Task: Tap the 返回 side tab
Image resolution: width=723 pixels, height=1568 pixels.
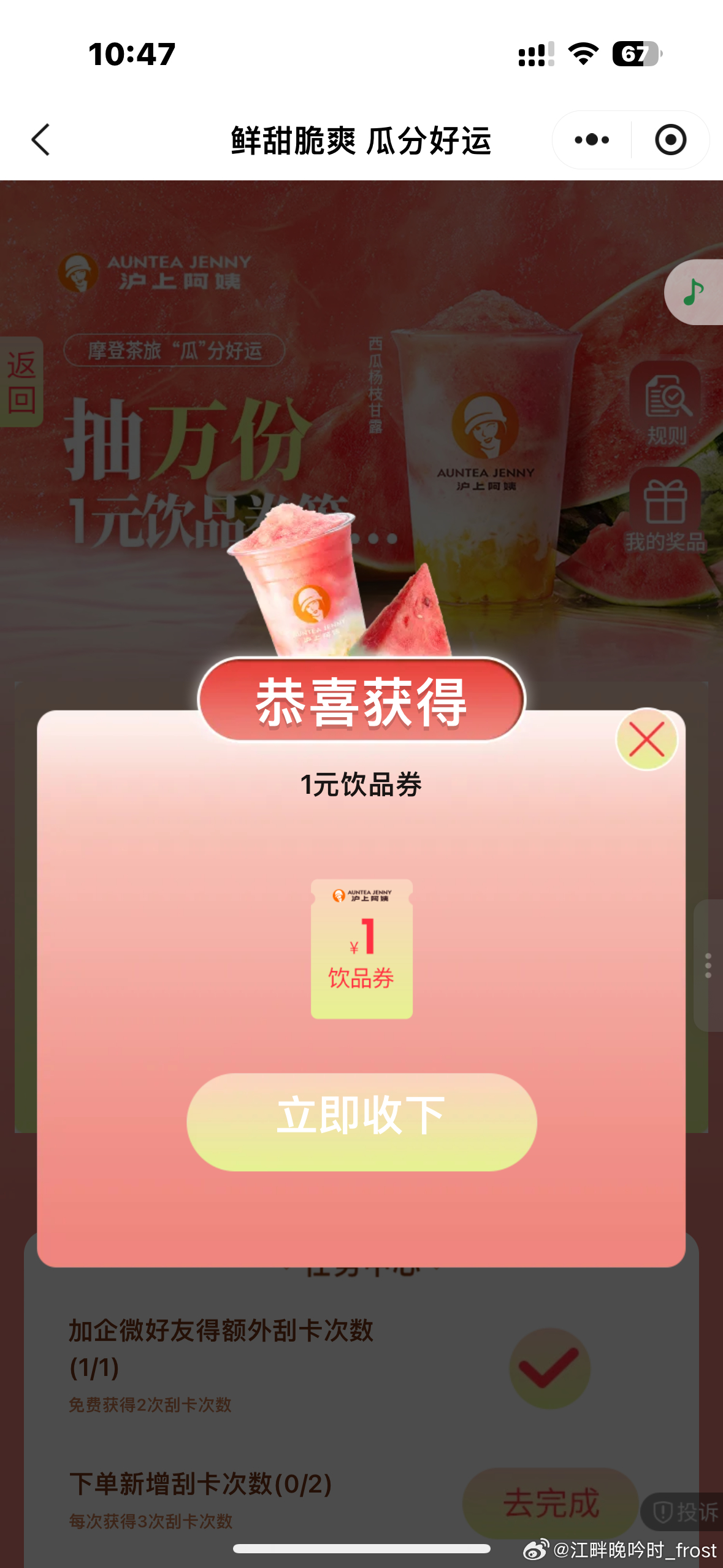Action: coord(21,382)
